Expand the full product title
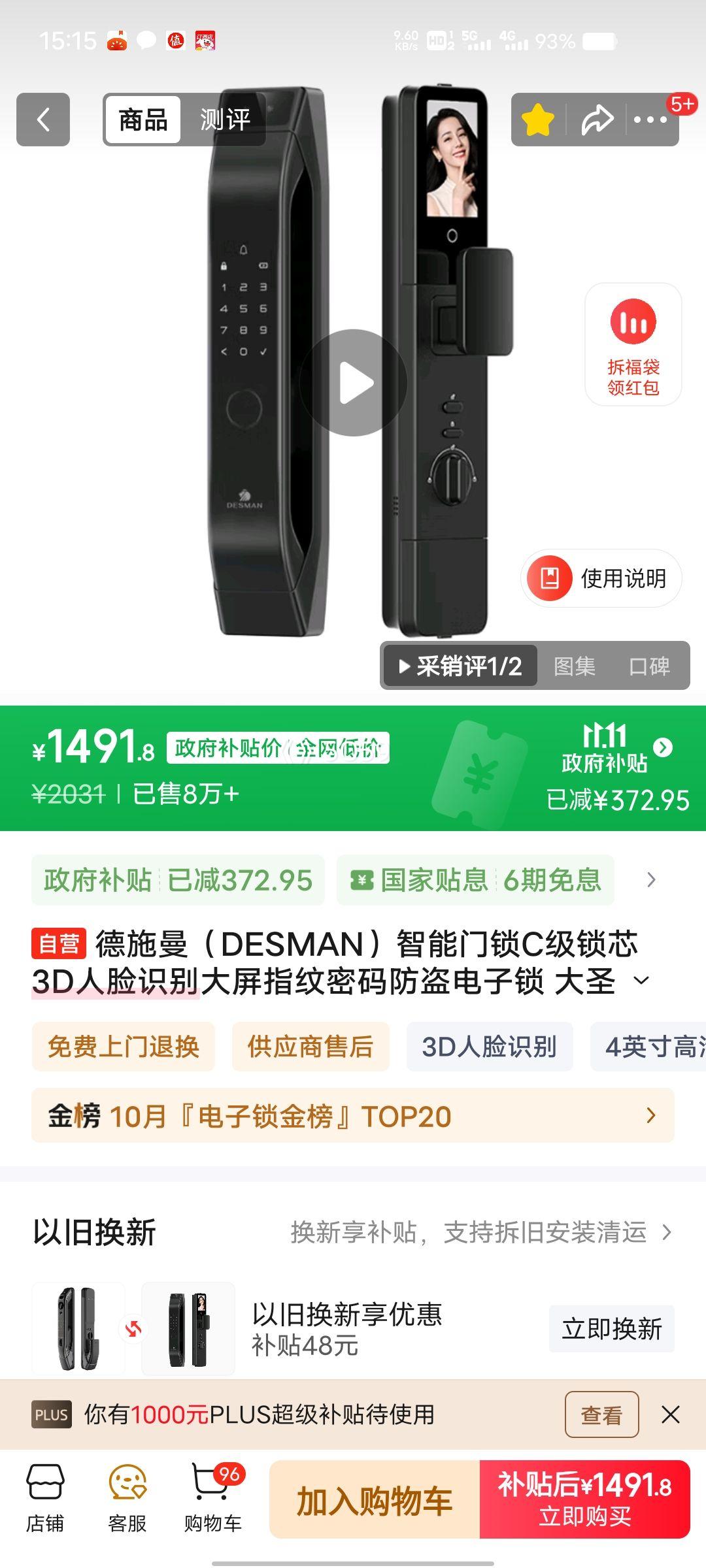This screenshot has width=706, height=1568. click(x=642, y=981)
